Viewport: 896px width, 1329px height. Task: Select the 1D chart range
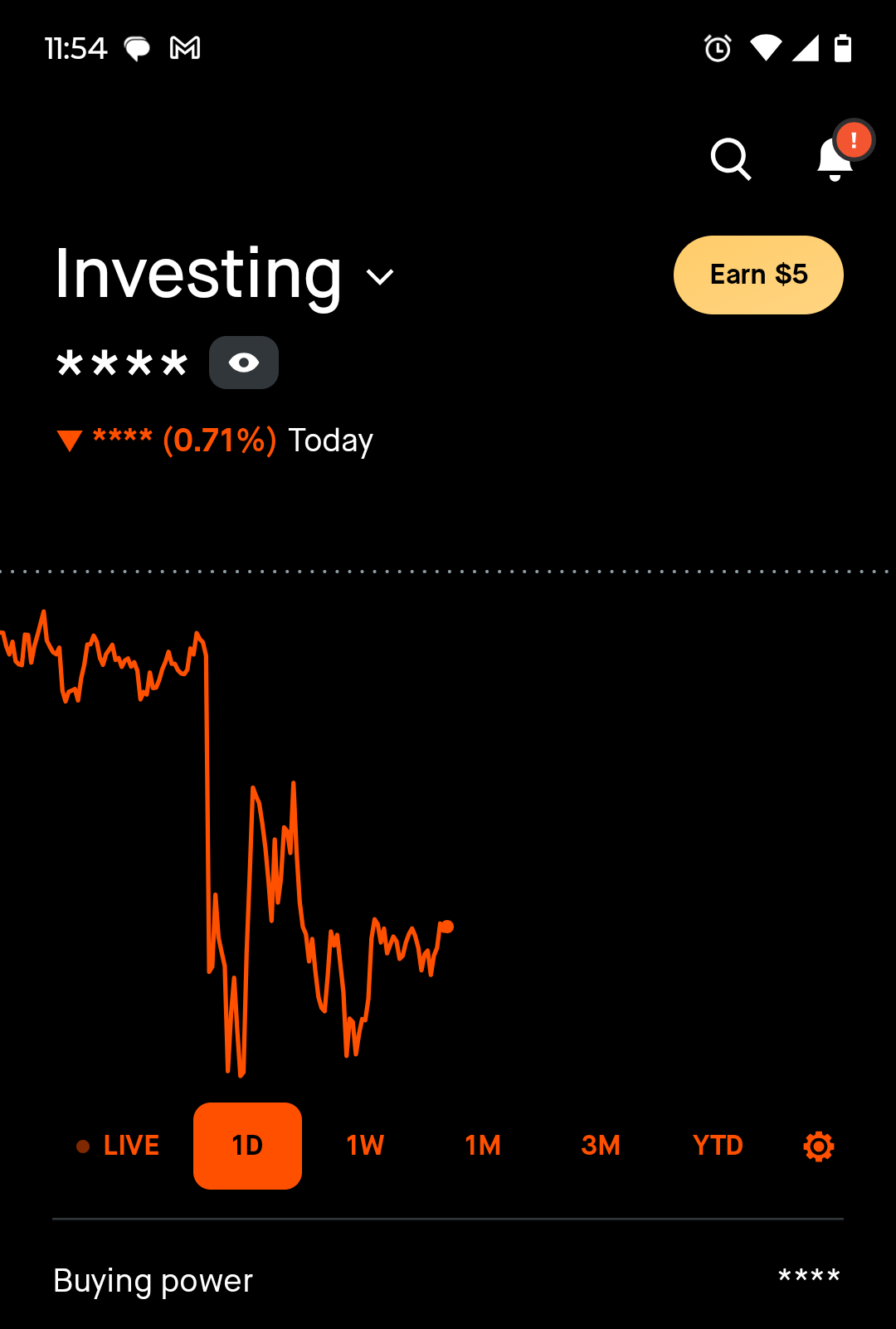247,1146
